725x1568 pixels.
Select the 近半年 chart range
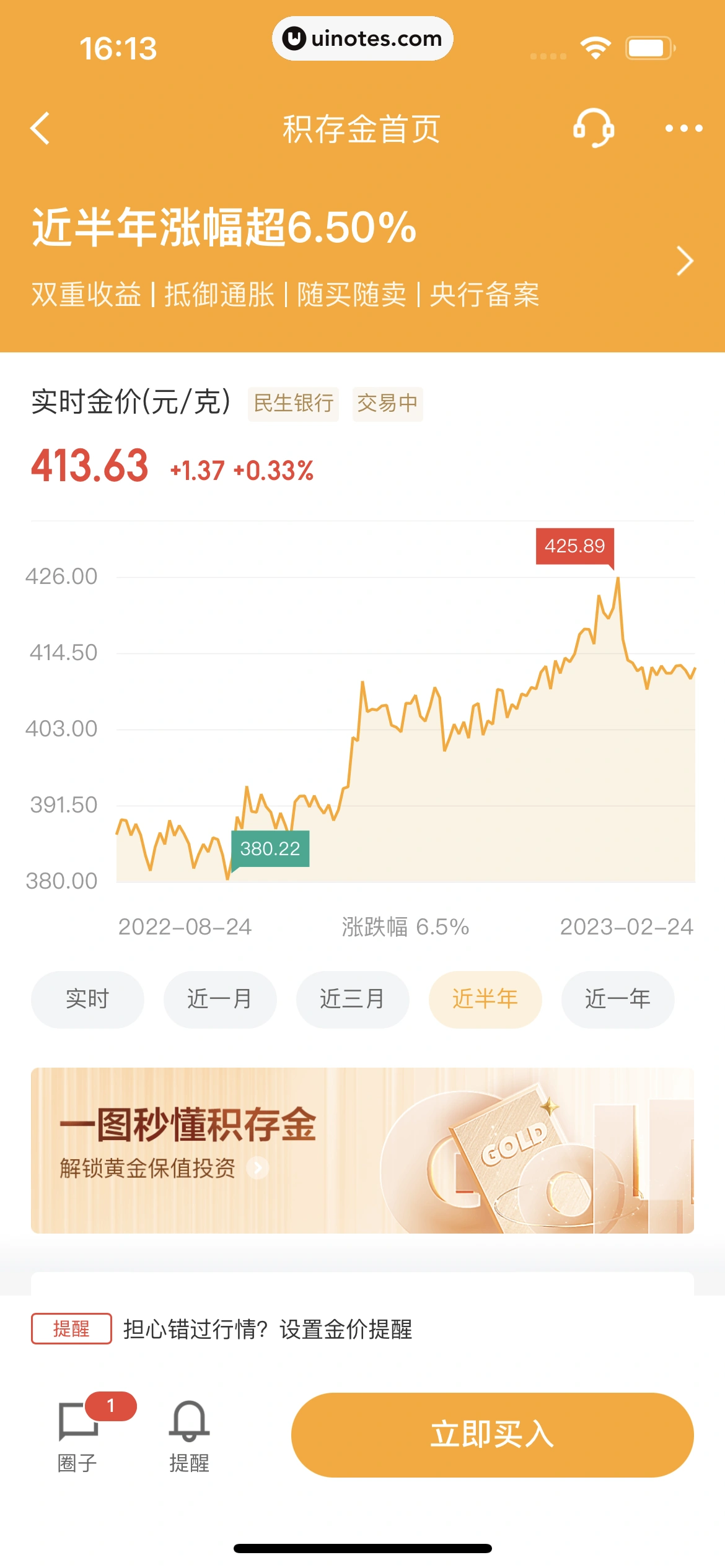click(x=485, y=999)
